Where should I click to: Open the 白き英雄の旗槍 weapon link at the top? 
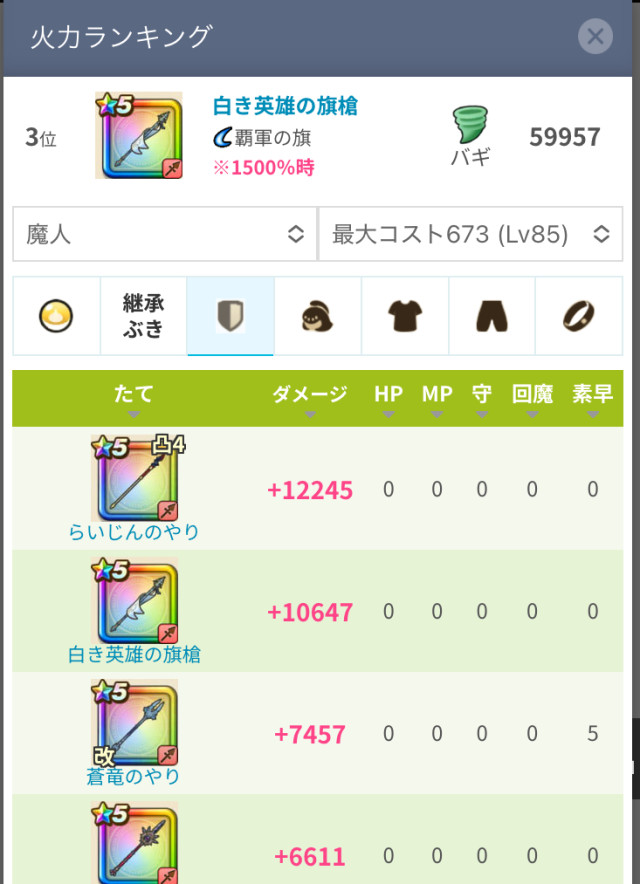[285, 106]
